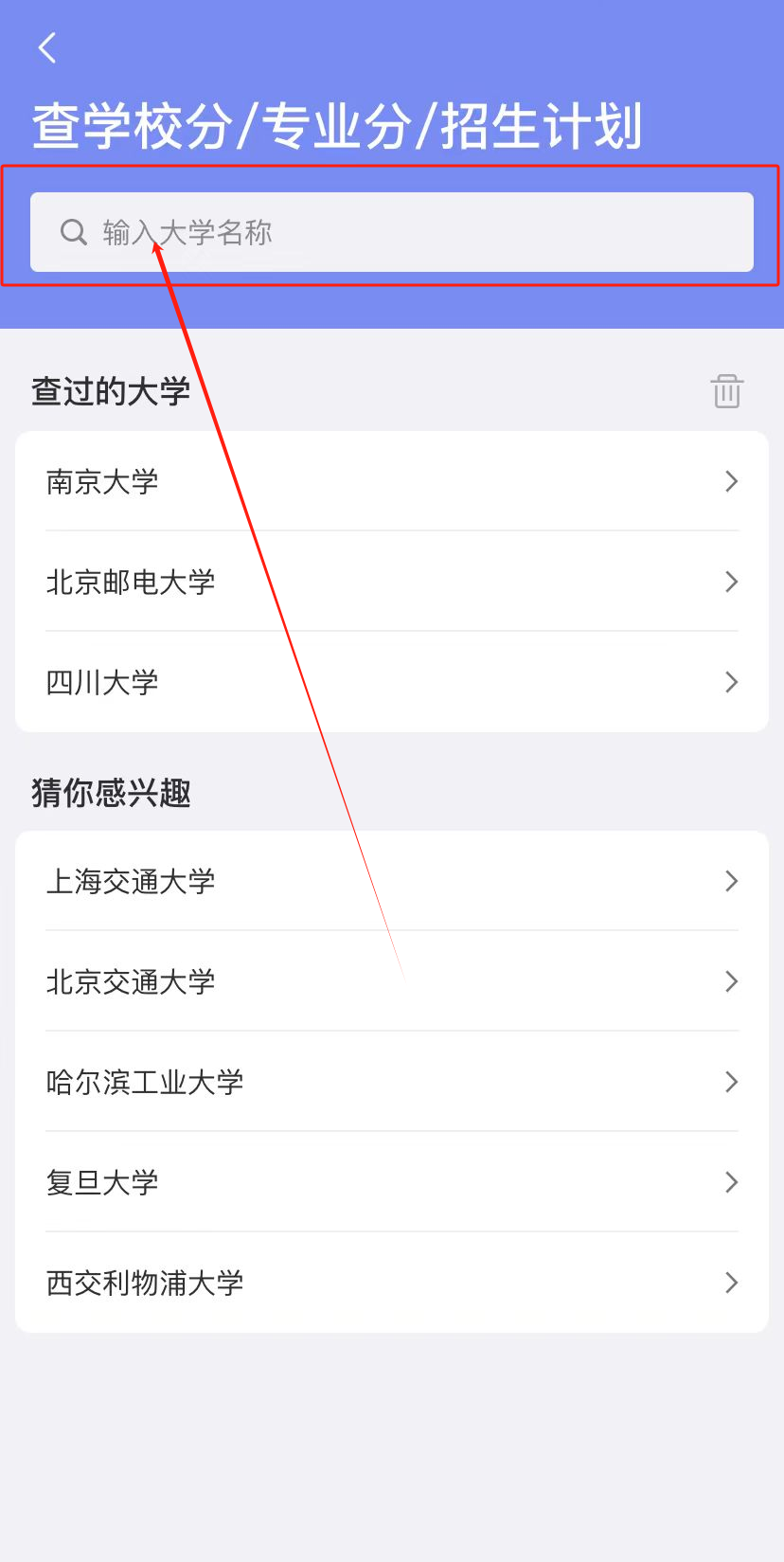Image resolution: width=784 pixels, height=1562 pixels.
Task: Tap the 输入大学名称 search field
Action: coord(392,232)
